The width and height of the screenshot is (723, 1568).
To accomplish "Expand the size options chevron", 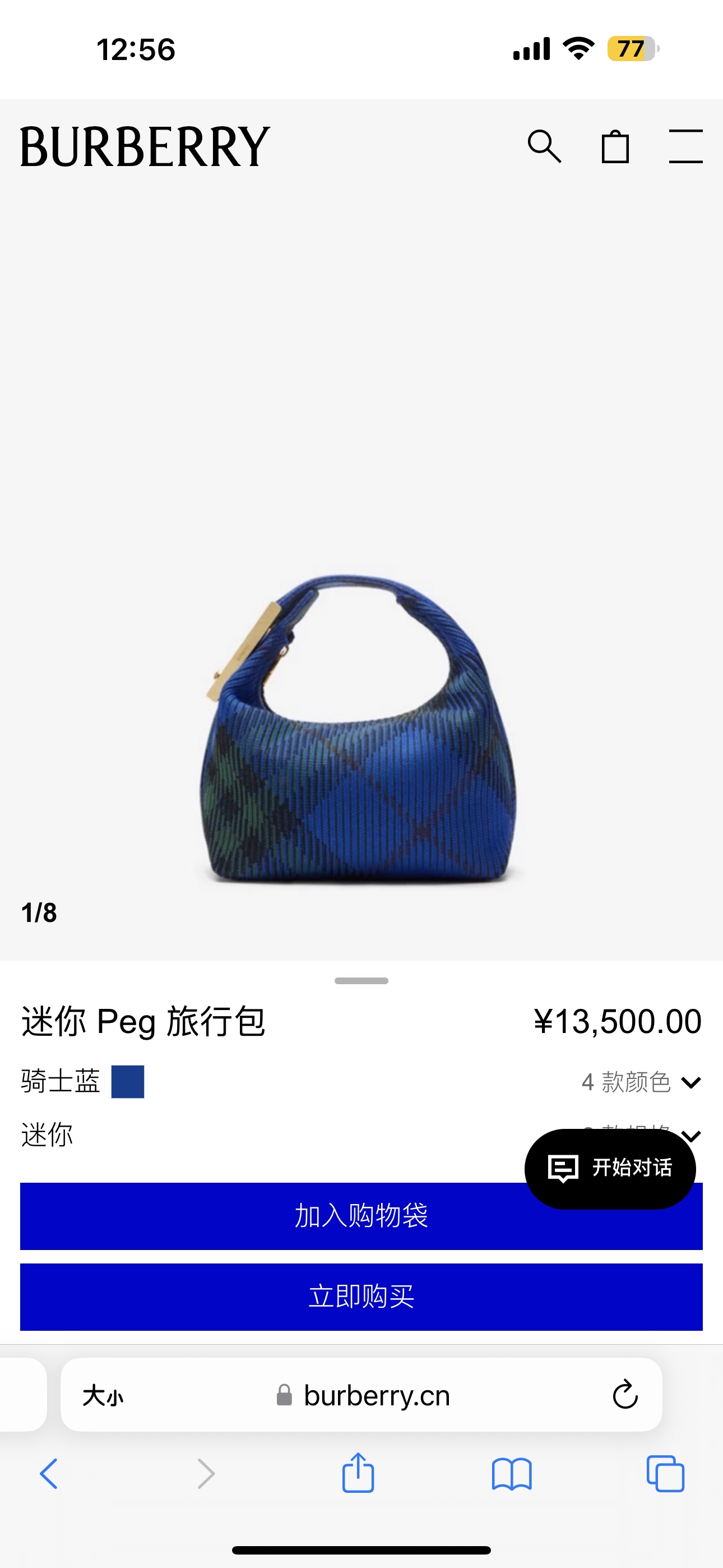I will coord(692,1135).
